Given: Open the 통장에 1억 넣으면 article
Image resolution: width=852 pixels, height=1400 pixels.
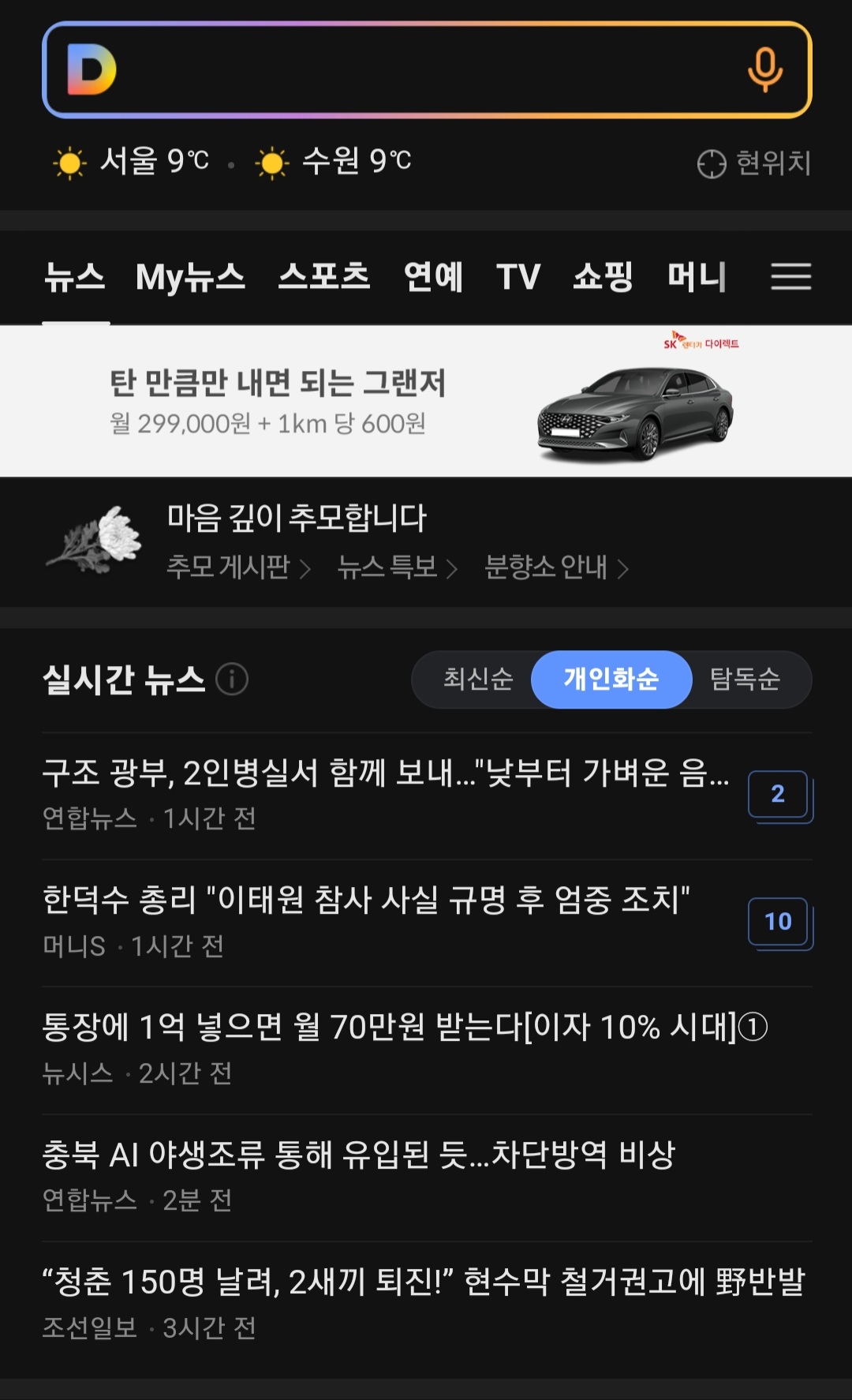Looking at the screenshot, I should [x=405, y=1028].
